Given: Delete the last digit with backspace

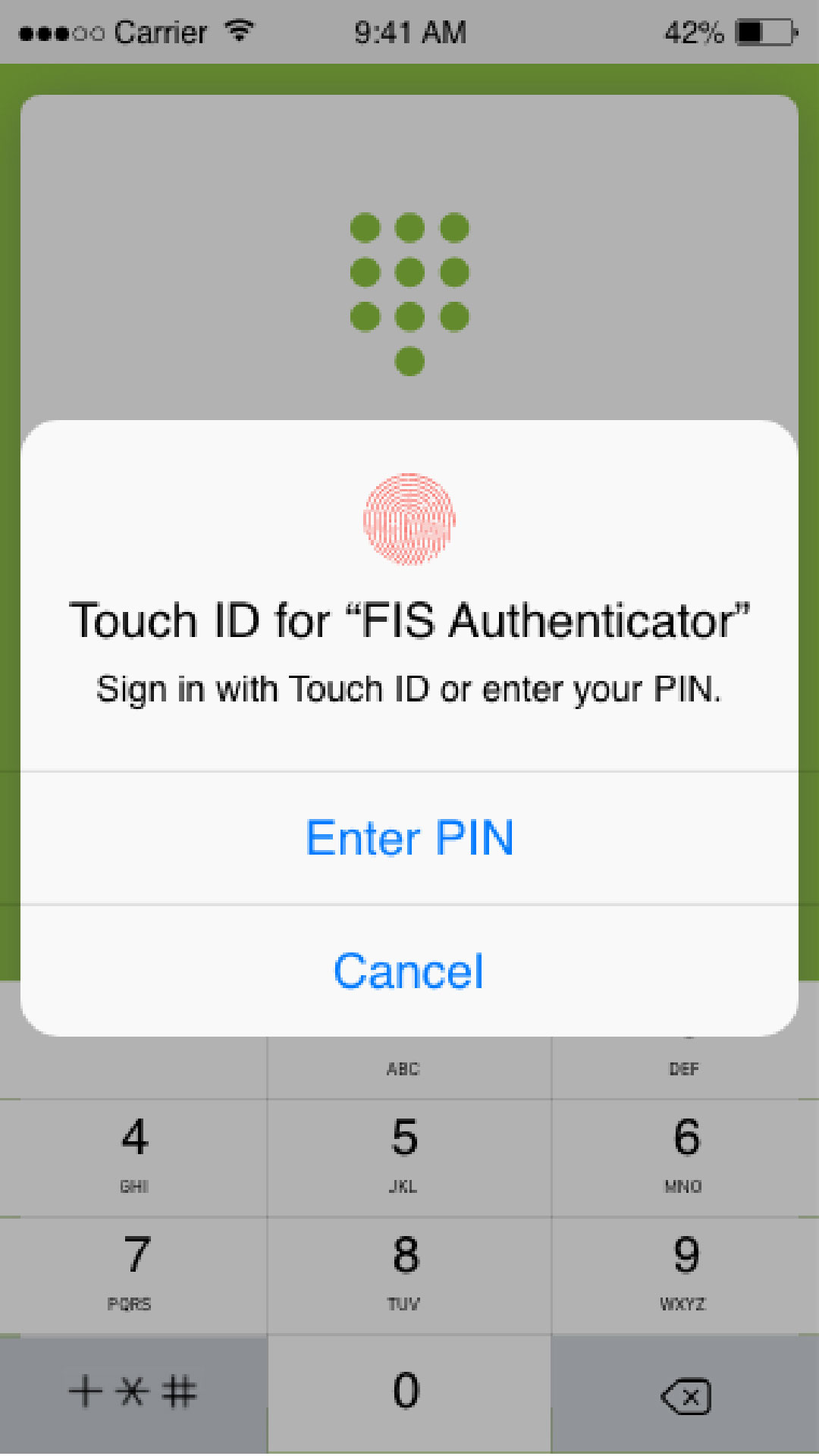Looking at the screenshot, I should 686,1395.
